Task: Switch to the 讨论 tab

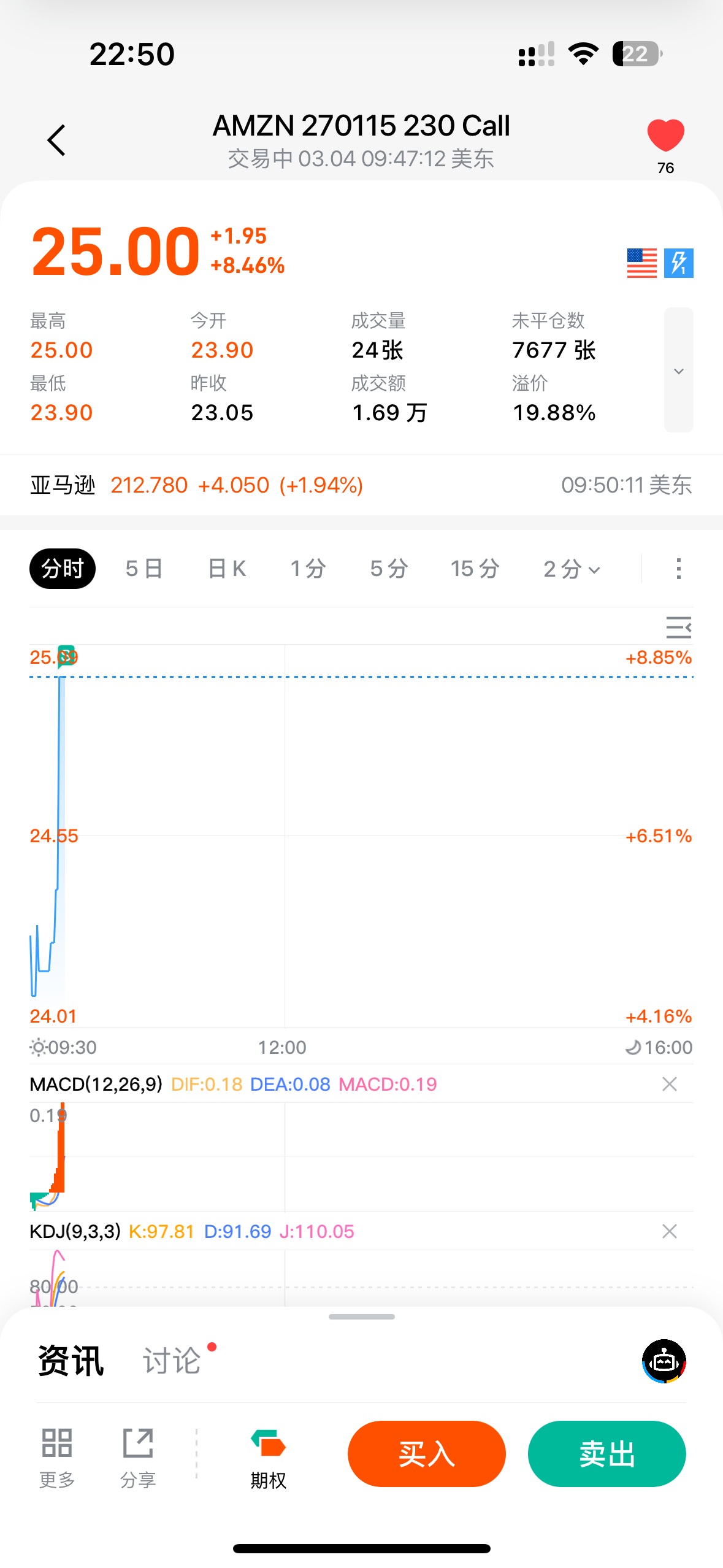Action: click(172, 1361)
